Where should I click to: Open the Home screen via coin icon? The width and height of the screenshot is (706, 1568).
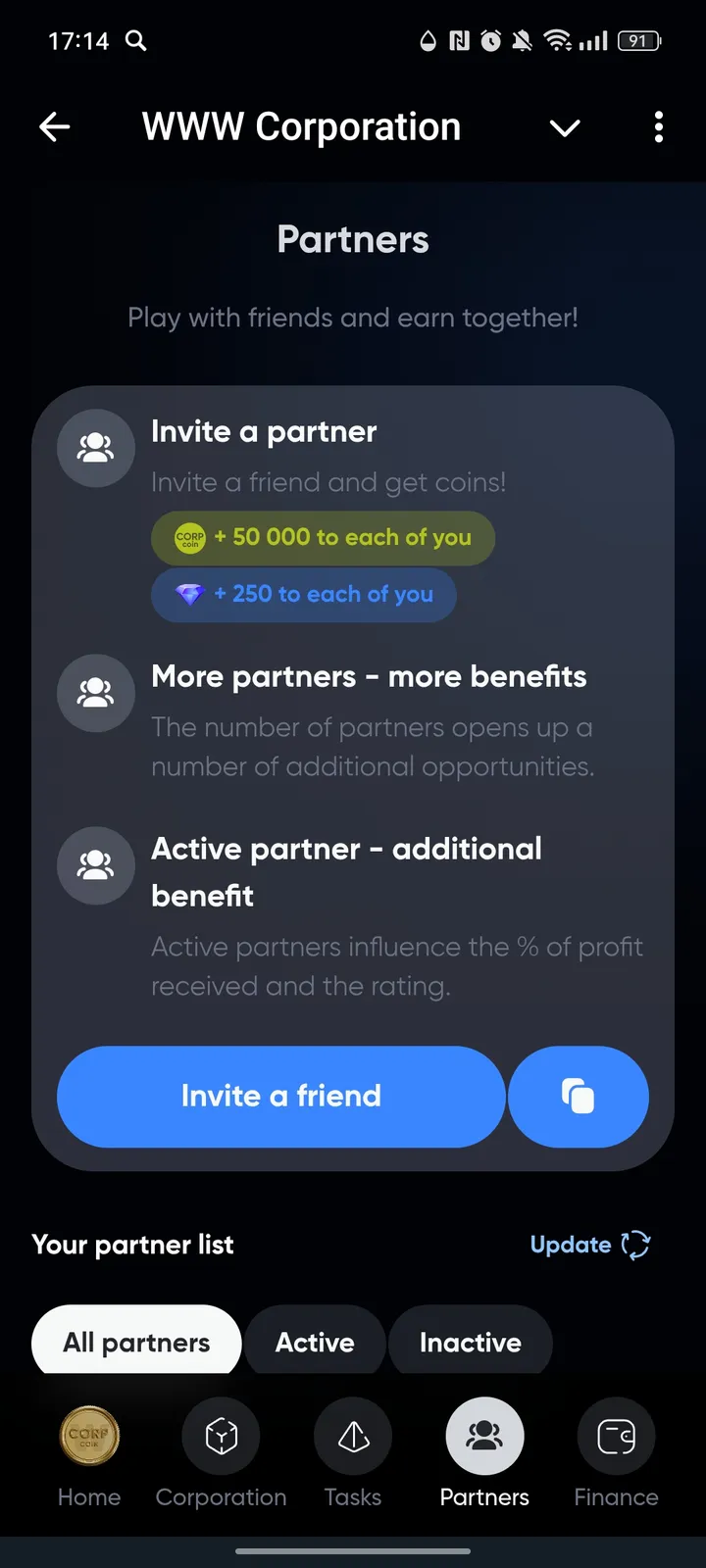tap(89, 1436)
